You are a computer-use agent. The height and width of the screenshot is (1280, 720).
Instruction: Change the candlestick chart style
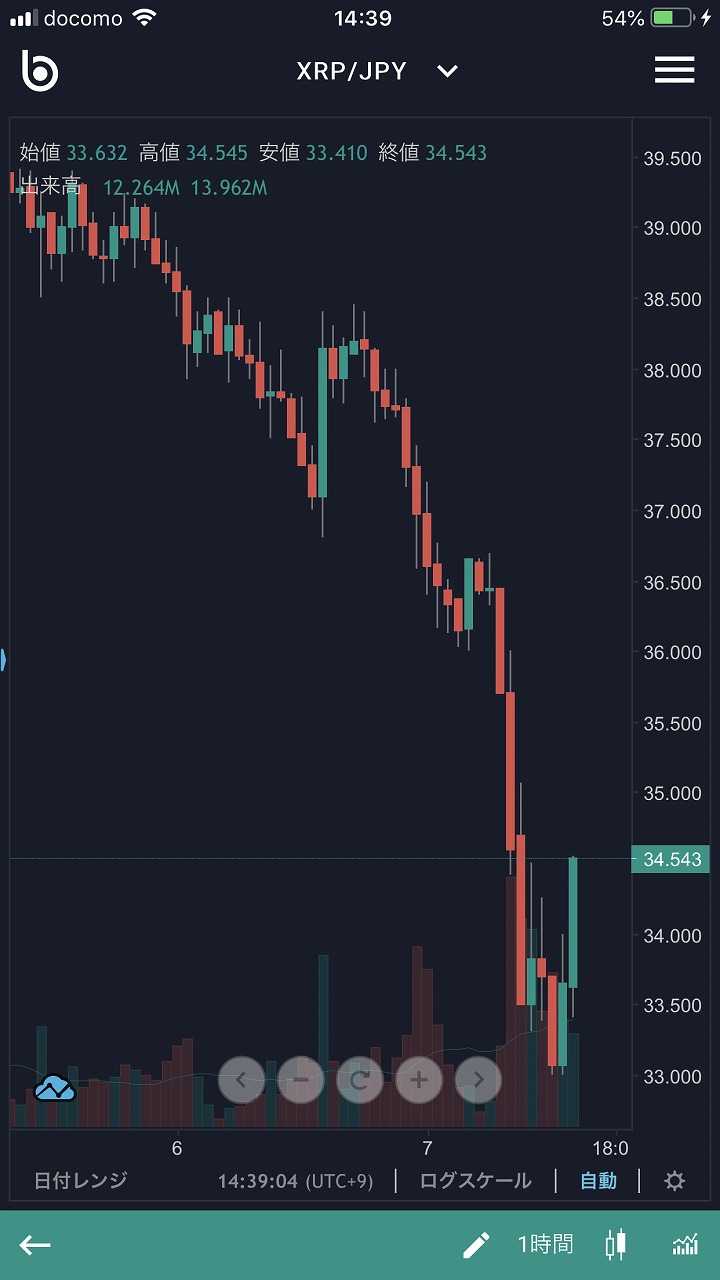pyautogui.click(x=616, y=1245)
